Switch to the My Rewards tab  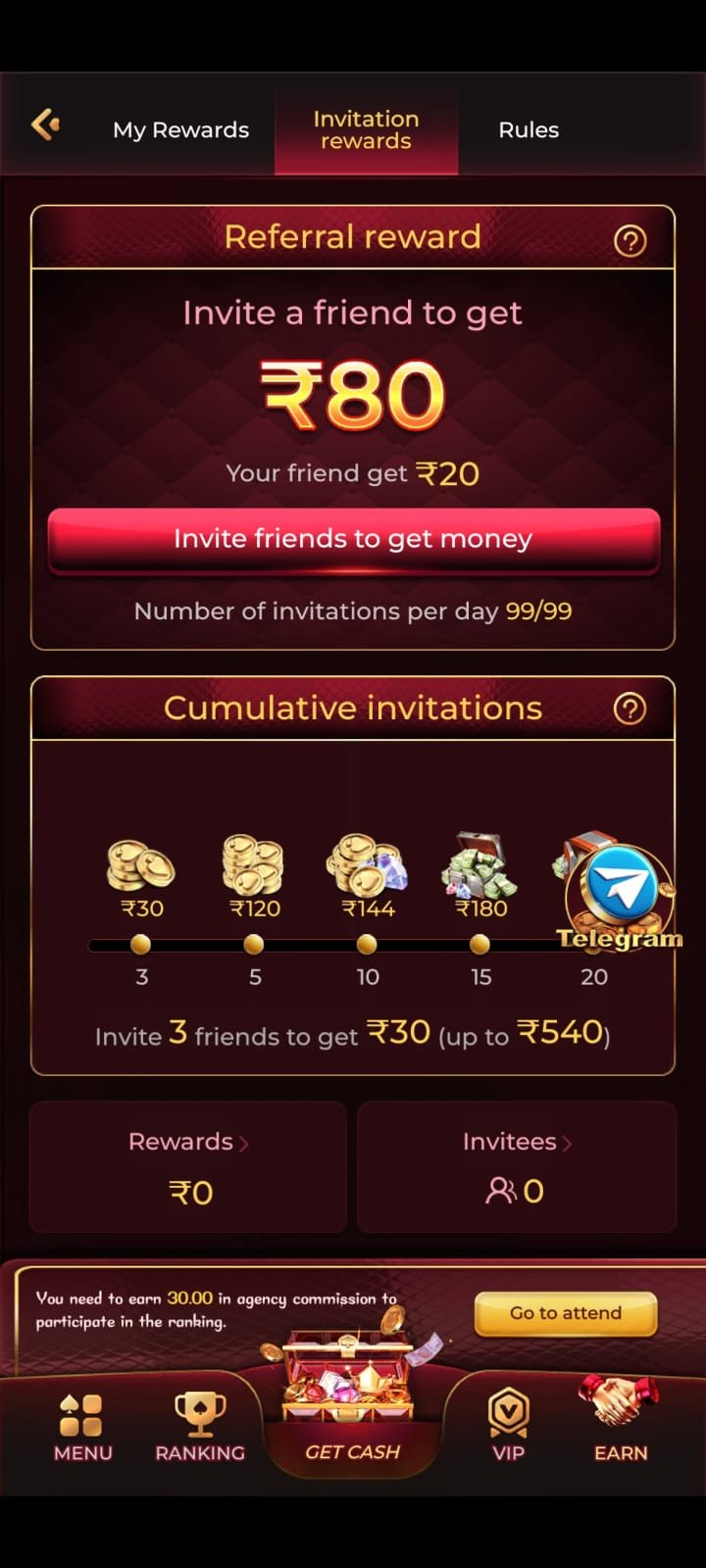click(x=180, y=129)
